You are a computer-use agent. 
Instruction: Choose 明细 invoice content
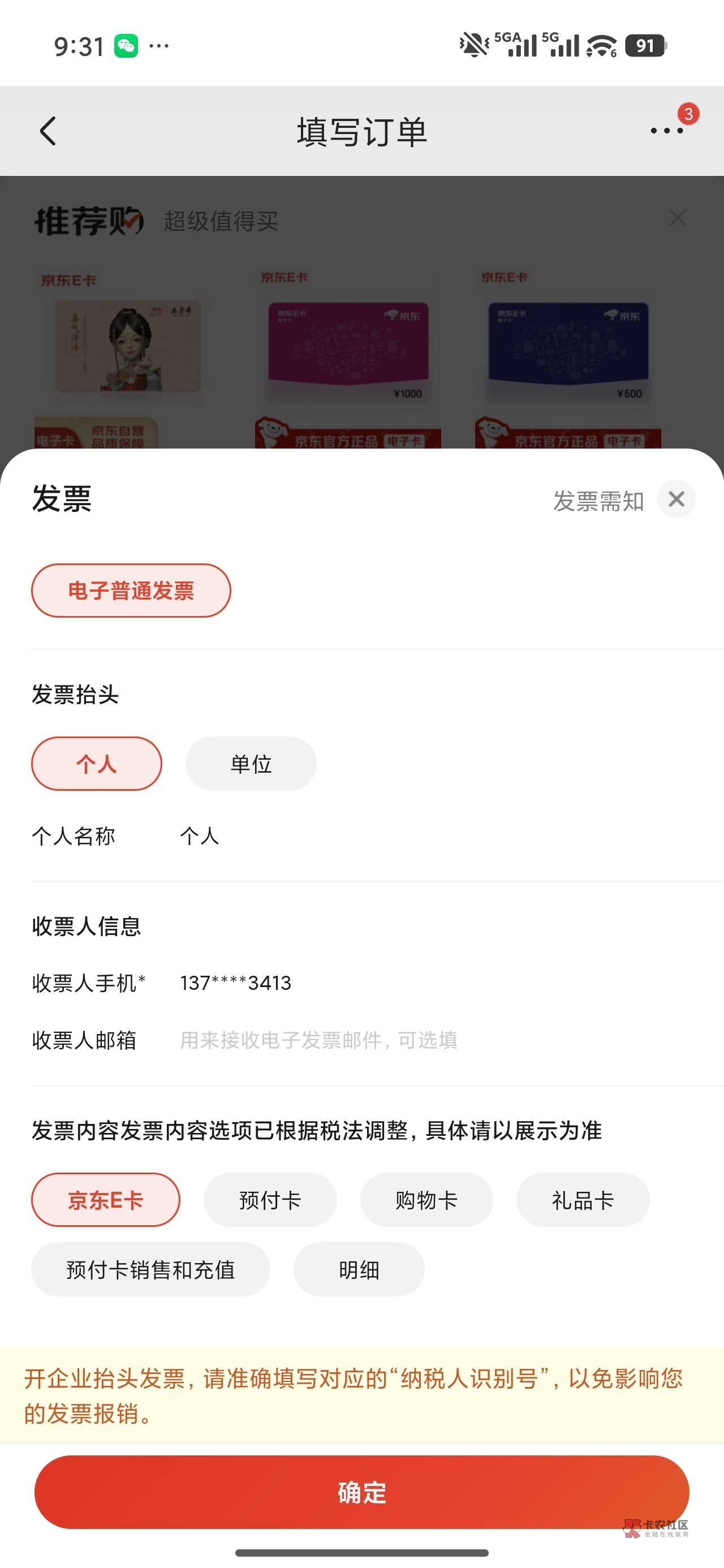coord(359,1269)
